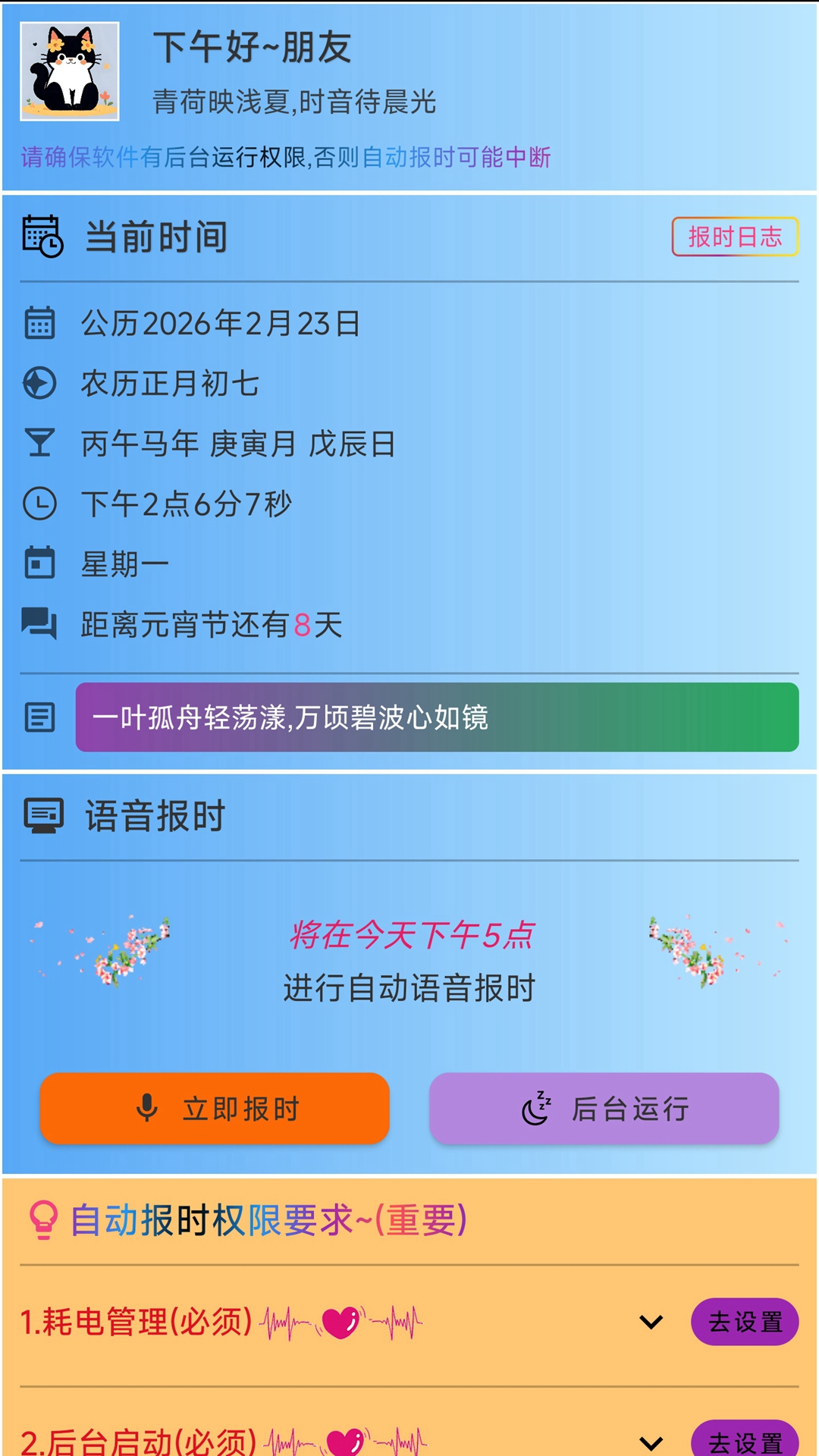The width and height of the screenshot is (819, 1456).
Task: Click the cat avatar thumbnail
Action: pyautogui.click(x=69, y=71)
